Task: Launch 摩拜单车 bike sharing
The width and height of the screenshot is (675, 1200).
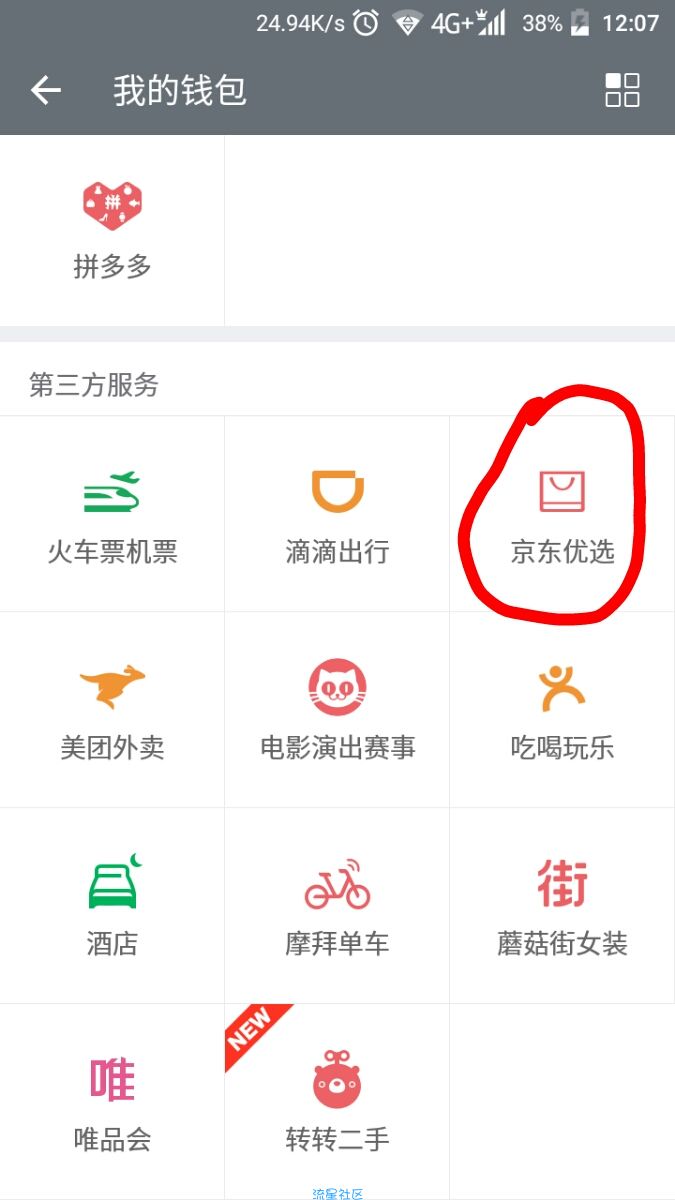Action: click(337, 906)
